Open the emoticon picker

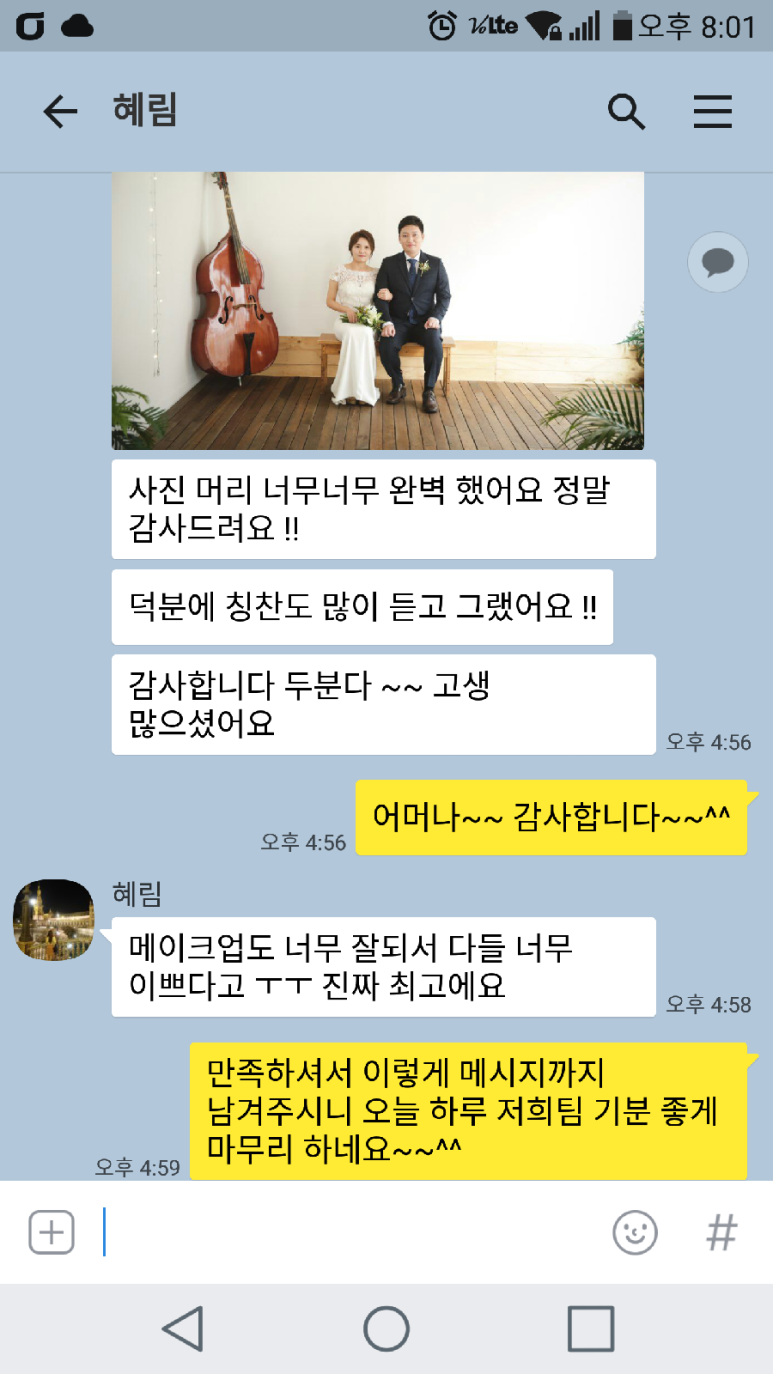[635, 1232]
